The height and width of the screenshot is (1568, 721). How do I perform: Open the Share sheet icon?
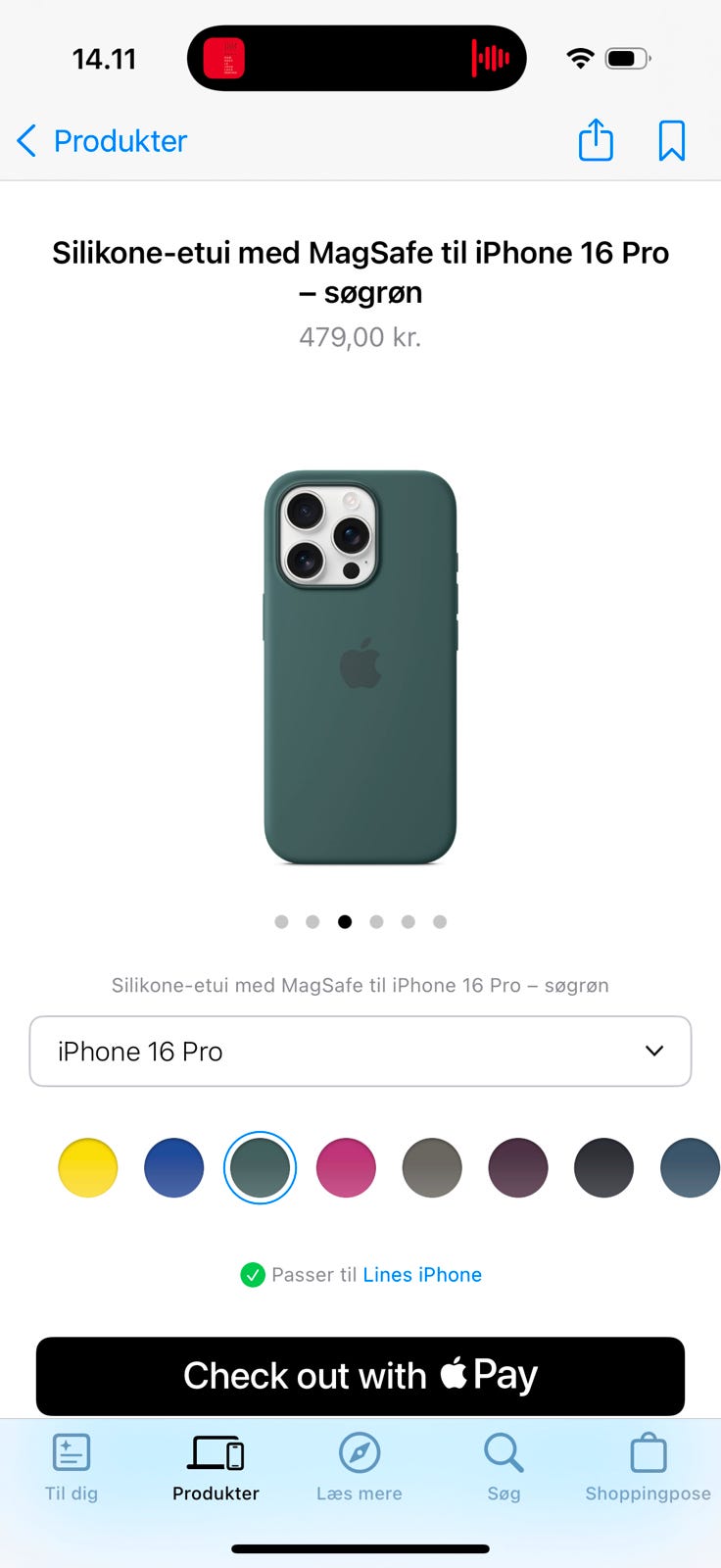[595, 141]
